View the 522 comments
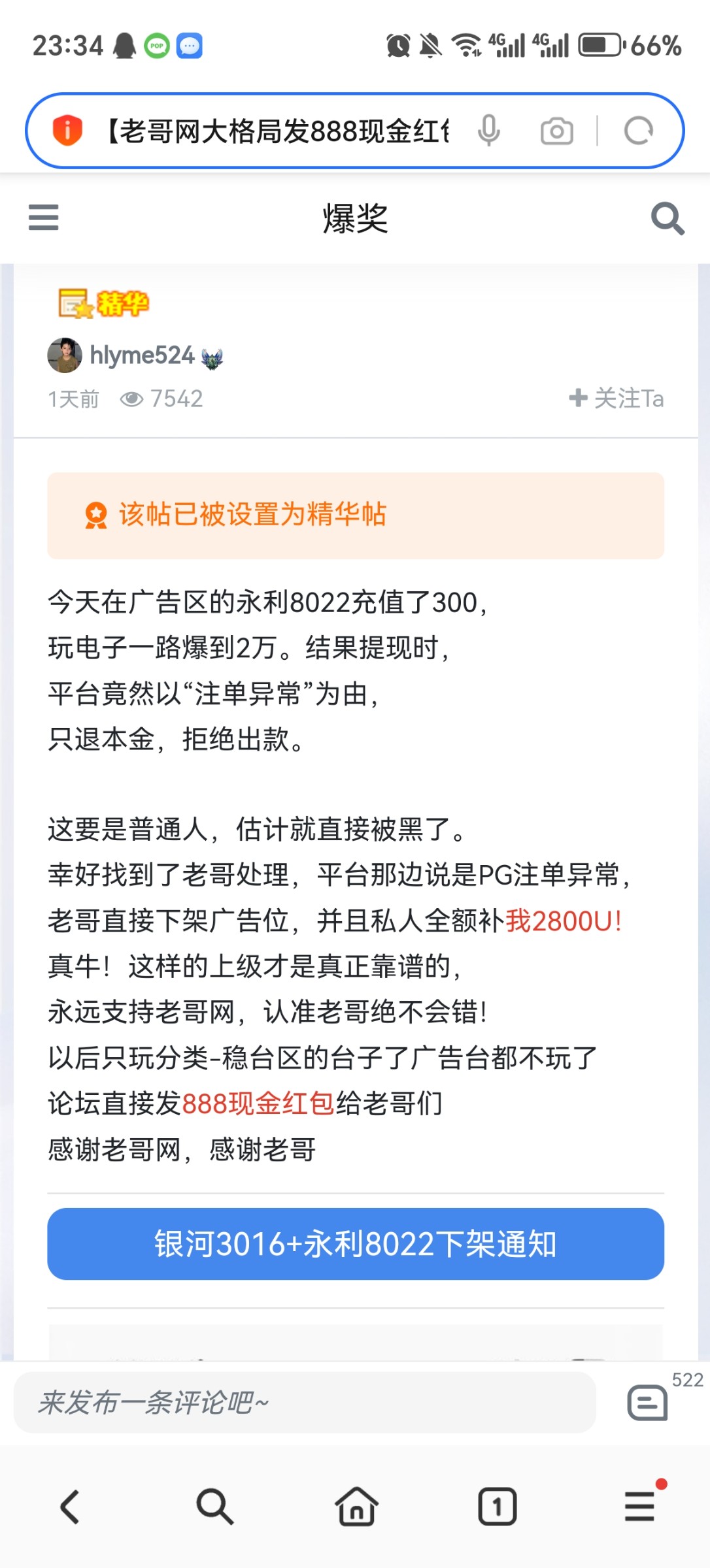 648,1402
